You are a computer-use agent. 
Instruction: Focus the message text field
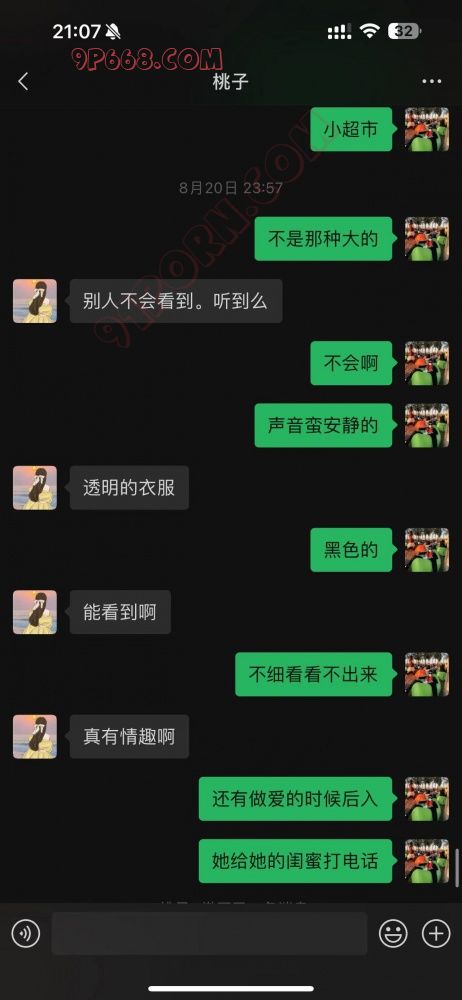pos(209,934)
